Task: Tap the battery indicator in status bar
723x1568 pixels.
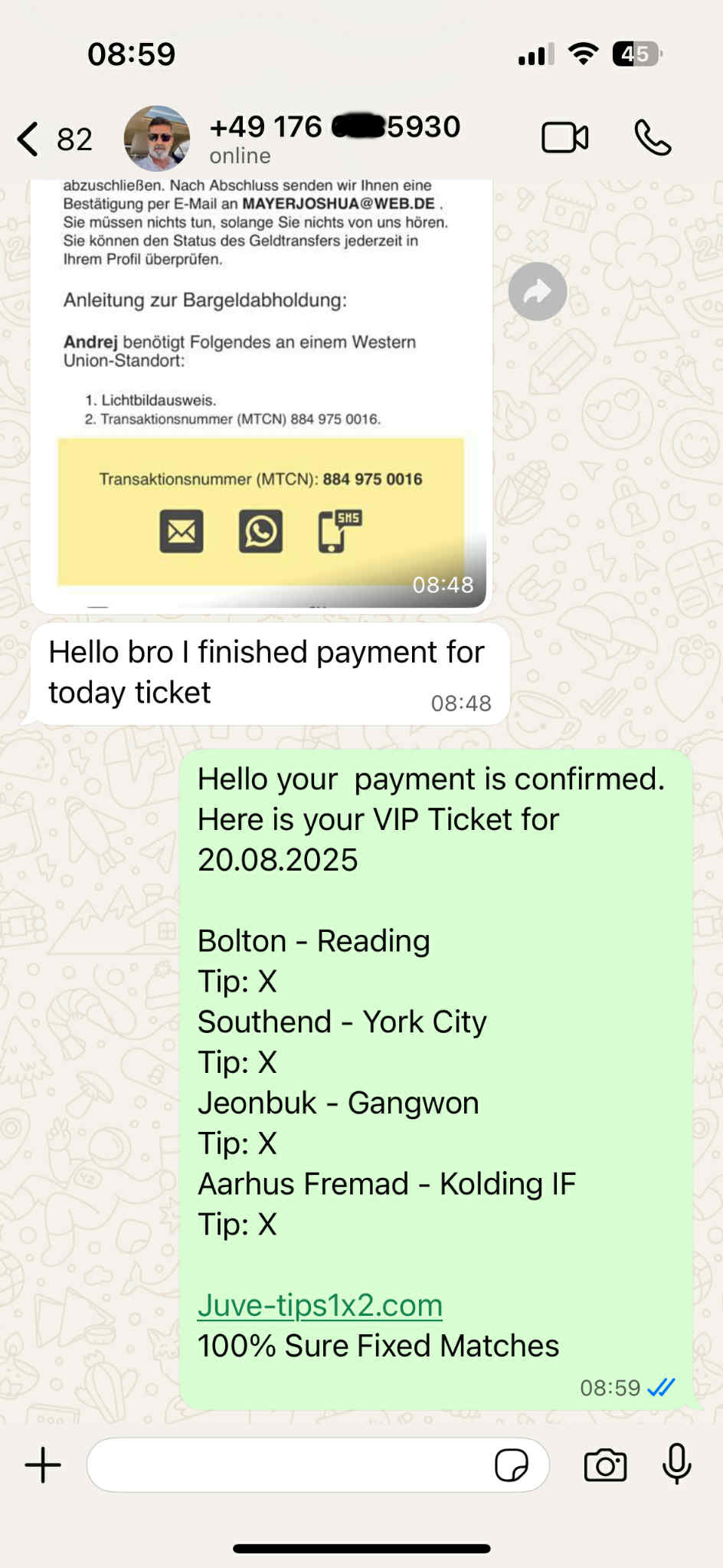Action: [636, 54]
